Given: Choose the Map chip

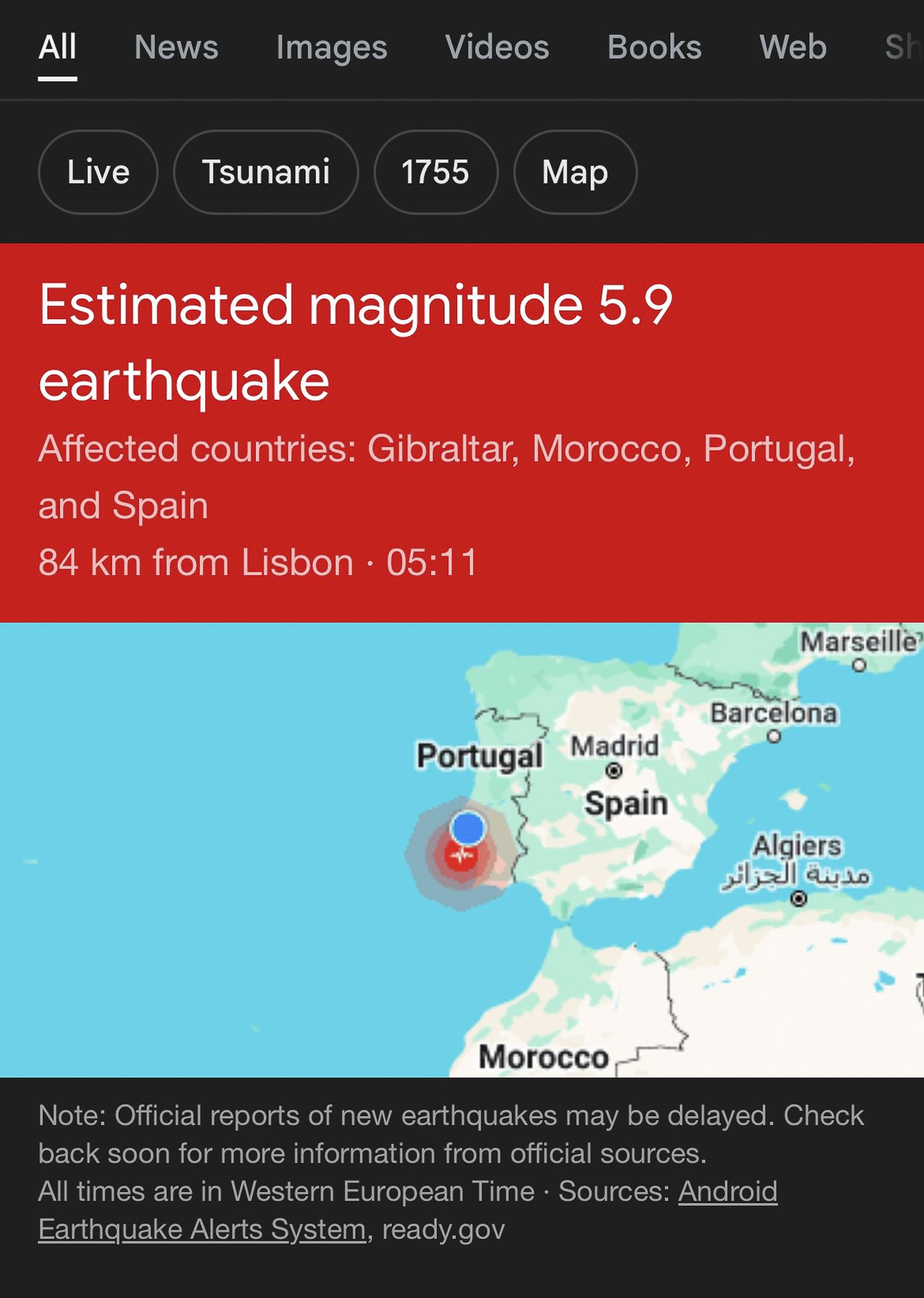Looking at the screenshot, I should pos(575,172).
